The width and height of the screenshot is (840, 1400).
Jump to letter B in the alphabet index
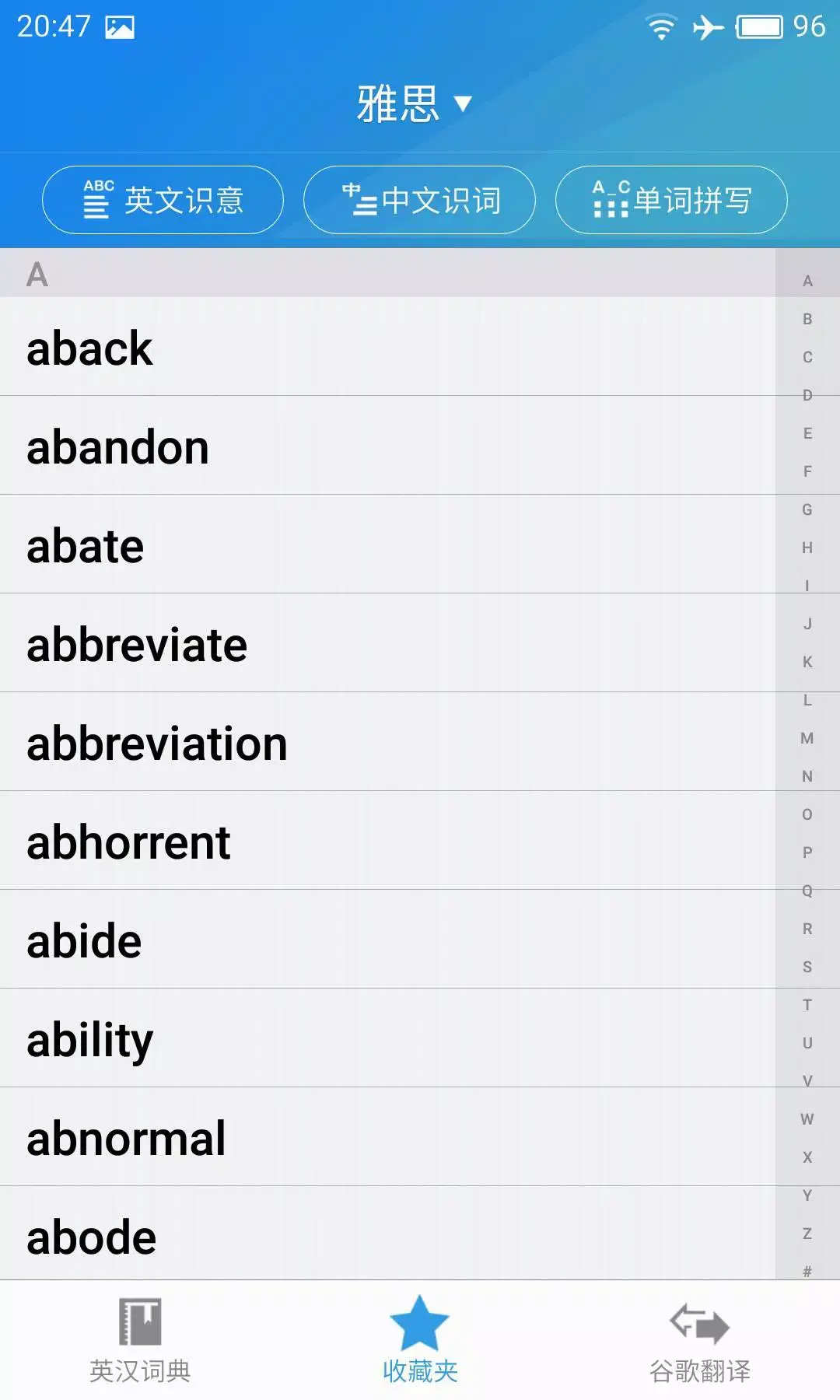806,319
